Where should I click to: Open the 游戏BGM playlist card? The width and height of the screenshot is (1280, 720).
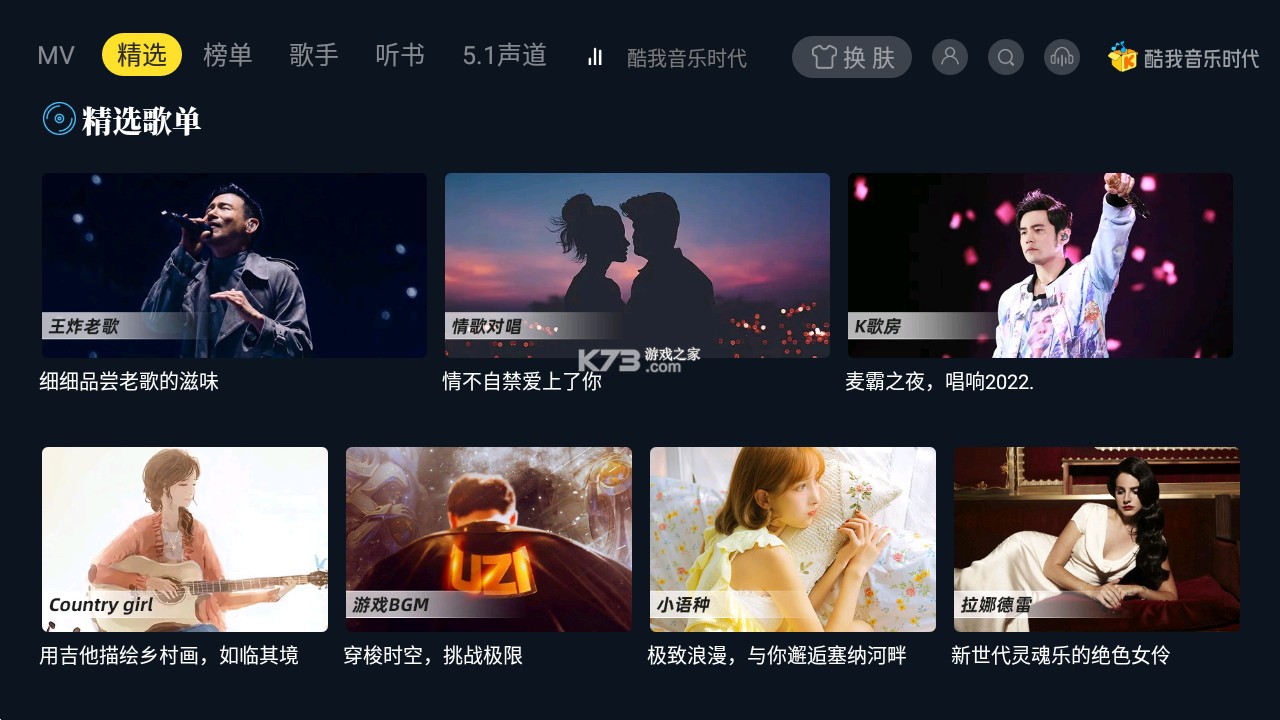[489, 539]
